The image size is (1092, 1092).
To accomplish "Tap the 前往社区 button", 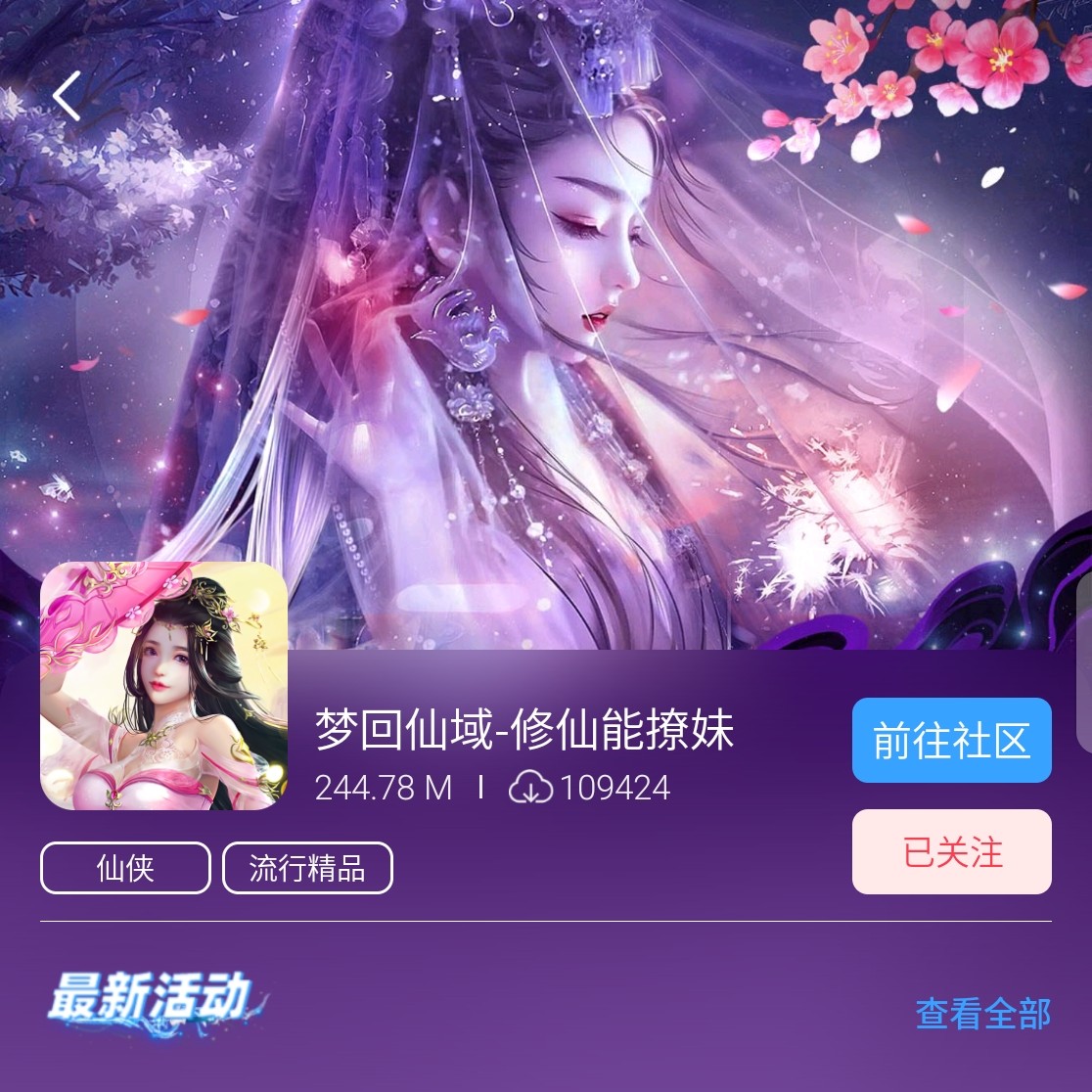I will [951, 741].
